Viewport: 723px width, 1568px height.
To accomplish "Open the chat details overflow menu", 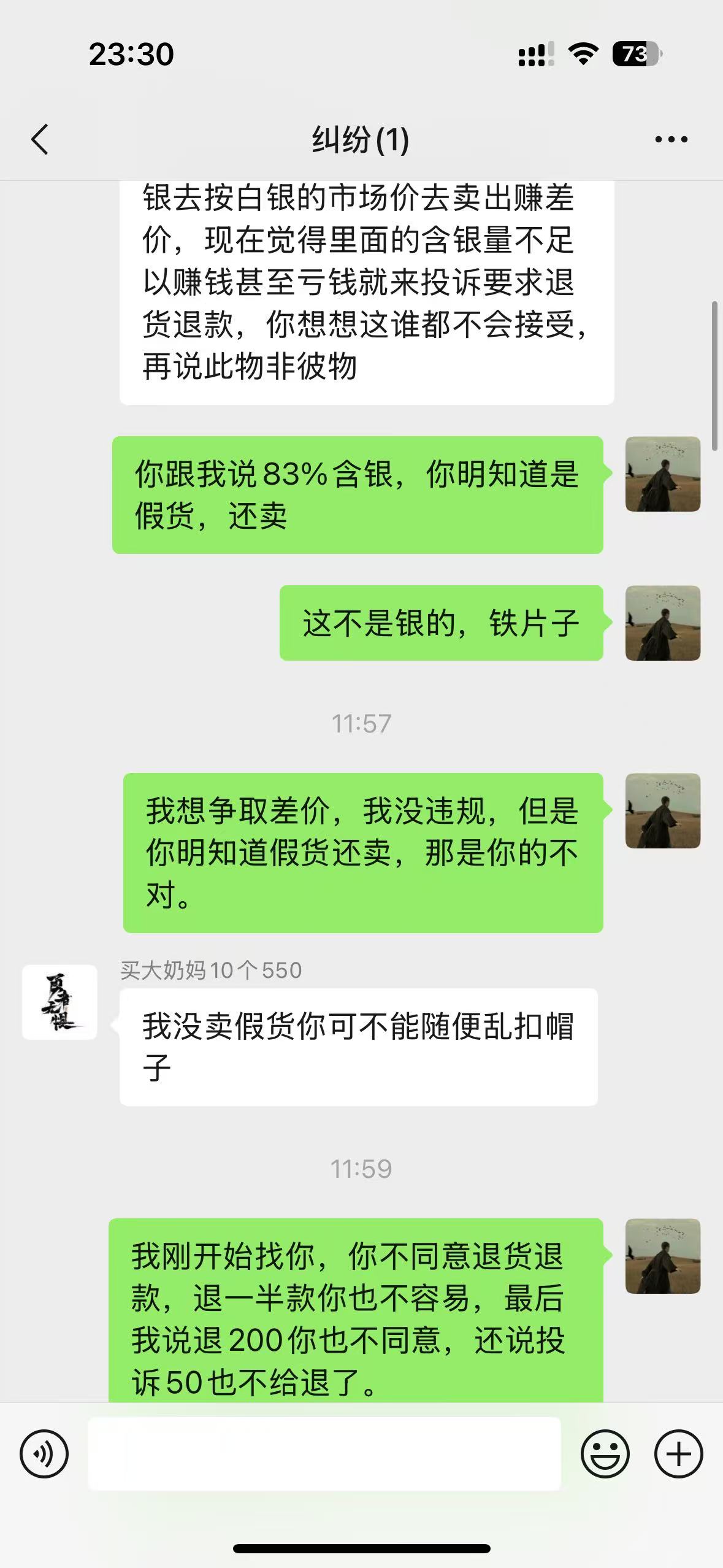I will click(x=671, y=140).
